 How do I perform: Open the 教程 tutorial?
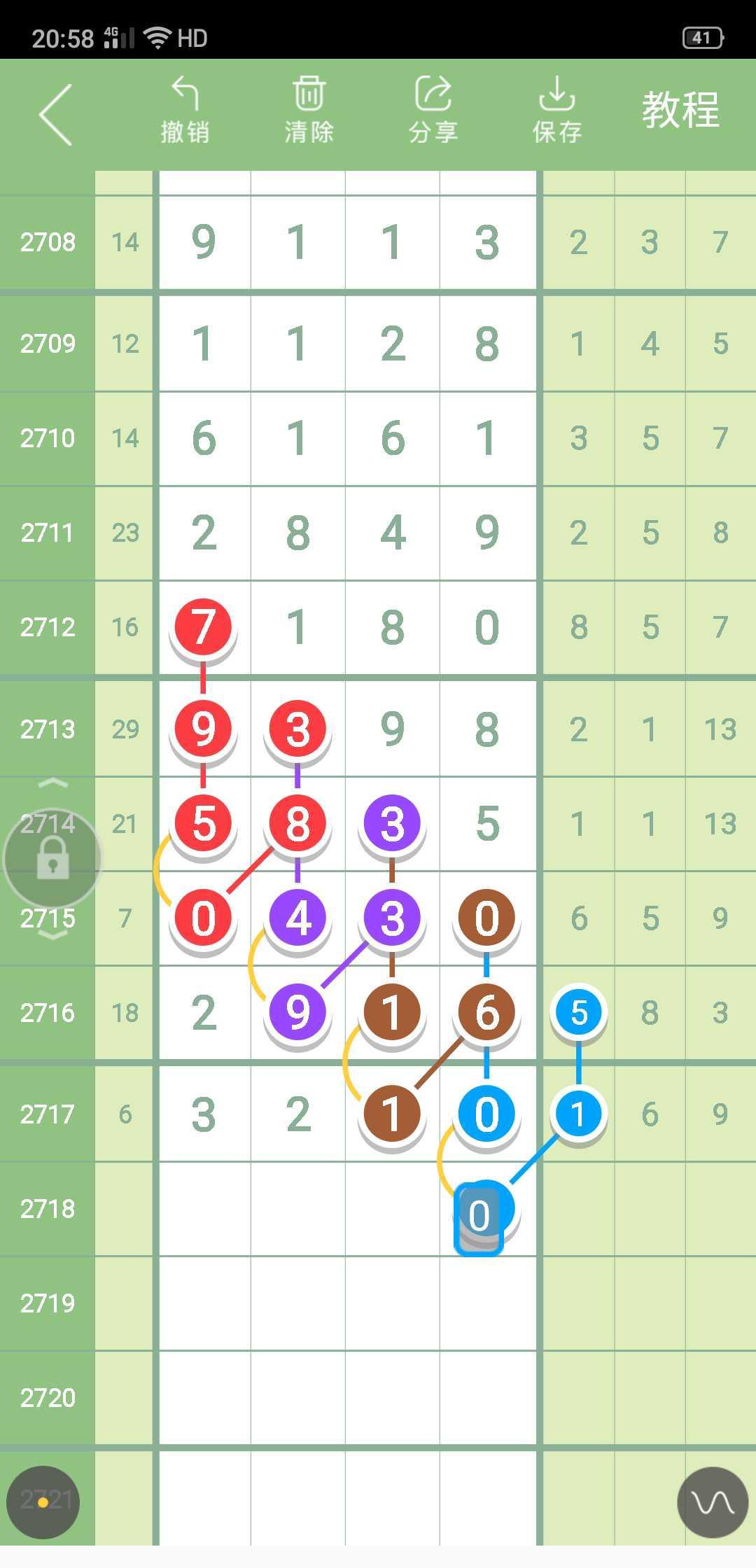[x=680, y=111]
